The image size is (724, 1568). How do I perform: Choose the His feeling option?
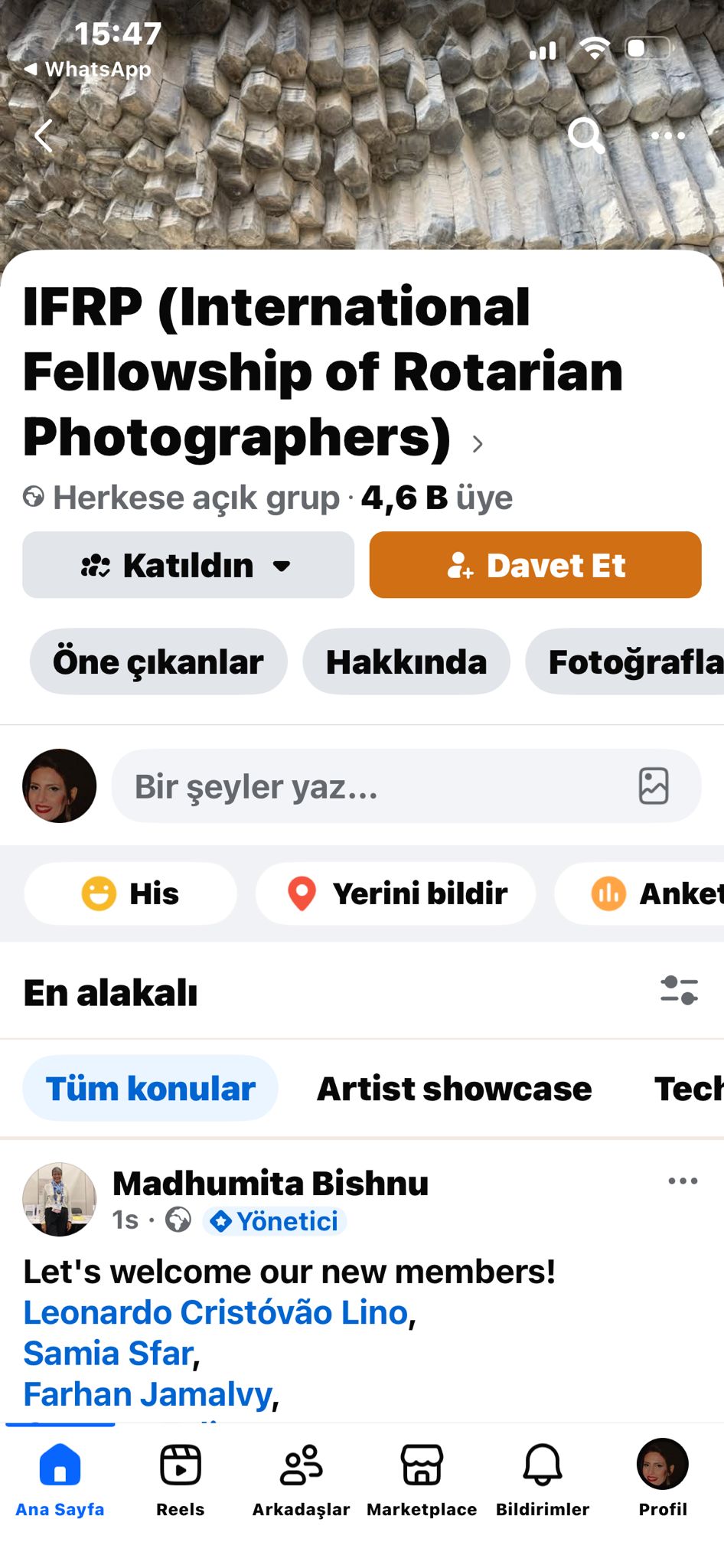pos(131,893)
